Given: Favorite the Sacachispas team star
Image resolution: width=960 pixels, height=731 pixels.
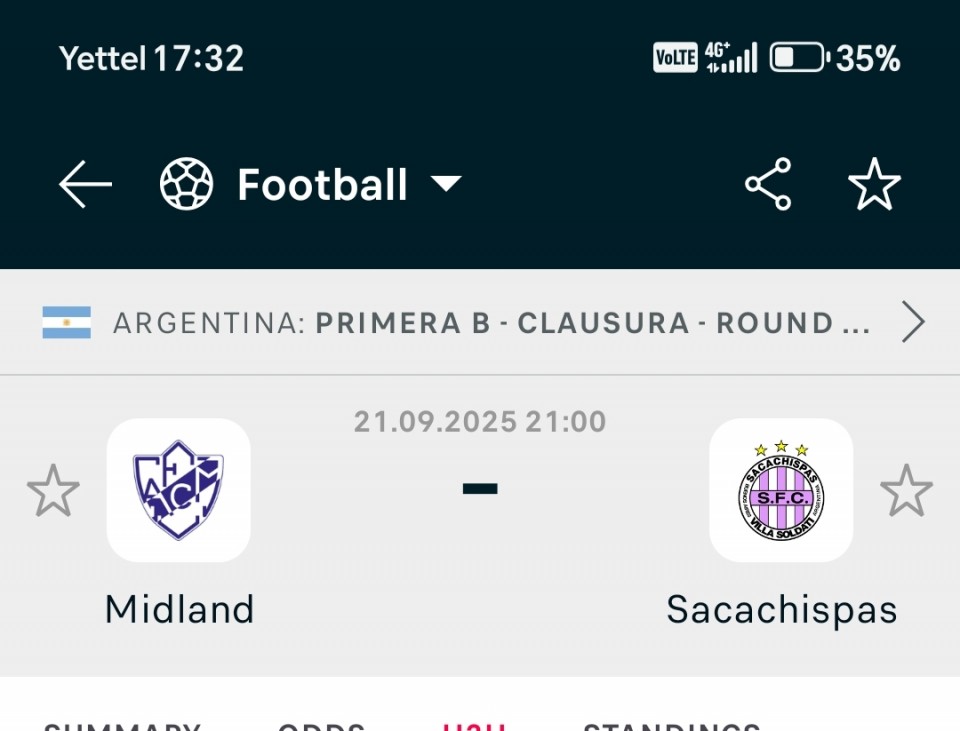Looking at the screenshot, I should tap(906, 490).
